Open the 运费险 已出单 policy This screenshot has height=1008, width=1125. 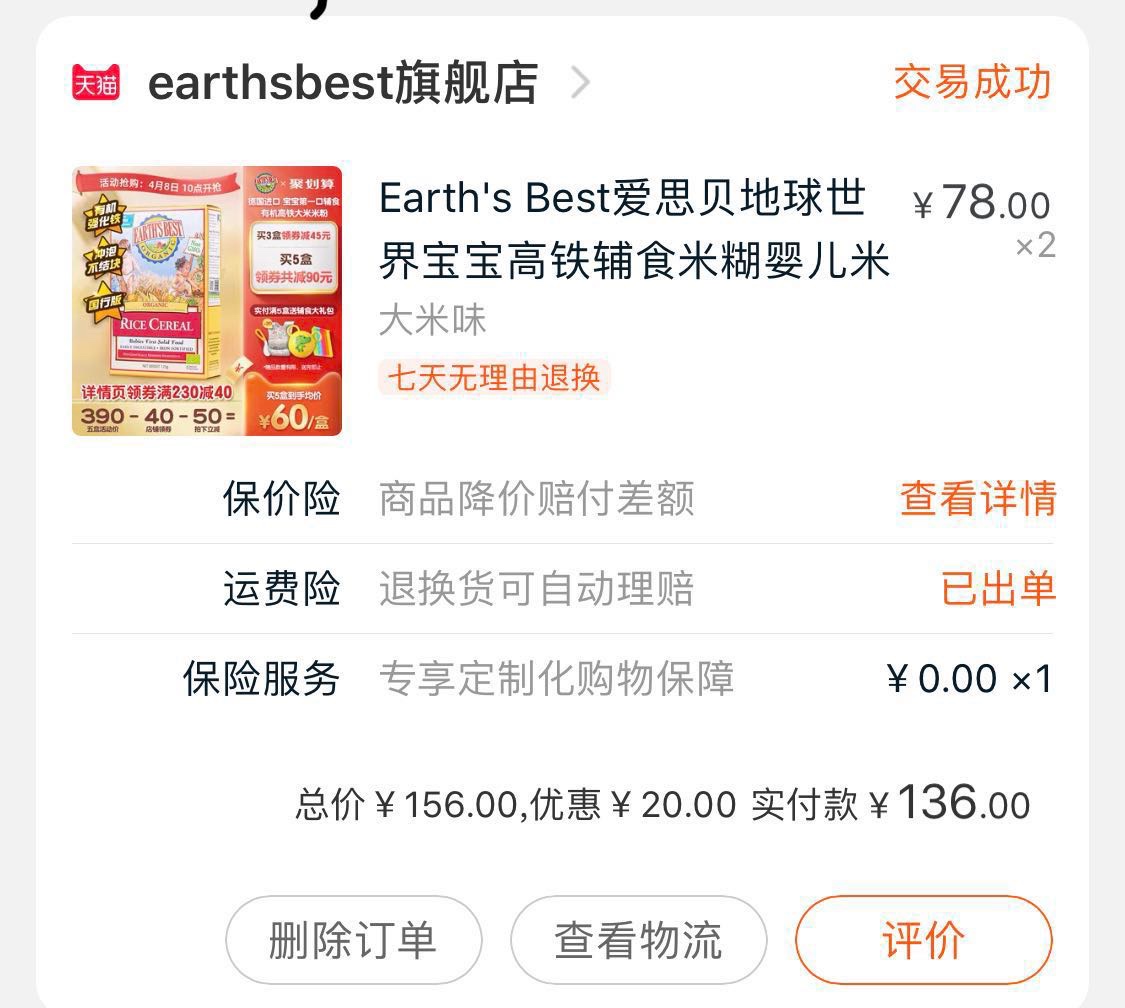pyautogui.click(x=997, y=588)
